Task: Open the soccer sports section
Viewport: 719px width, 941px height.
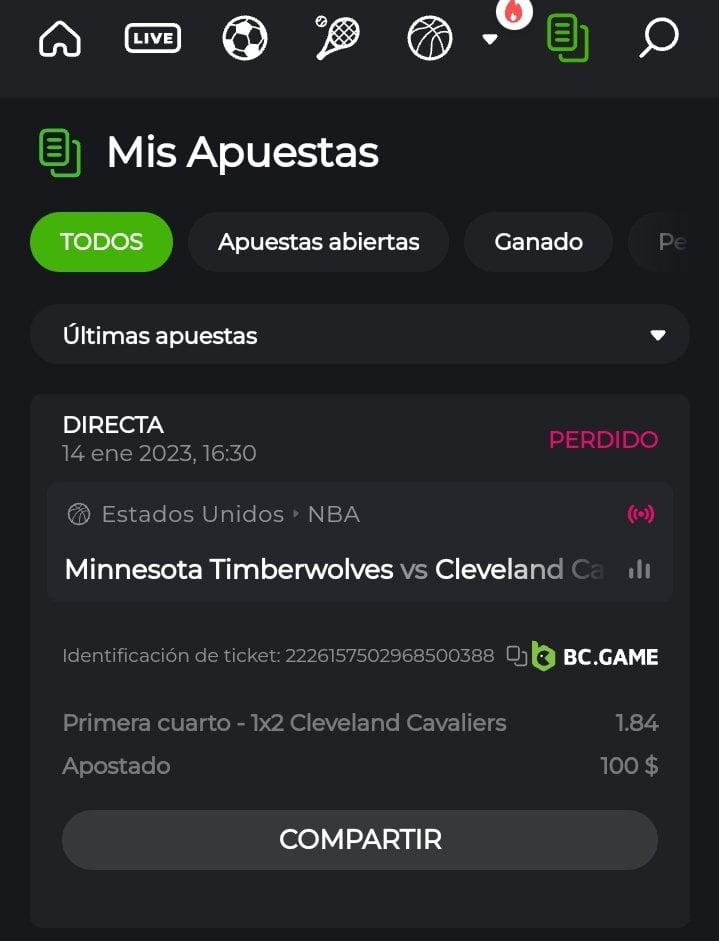Action: click(x=245, y=39)
